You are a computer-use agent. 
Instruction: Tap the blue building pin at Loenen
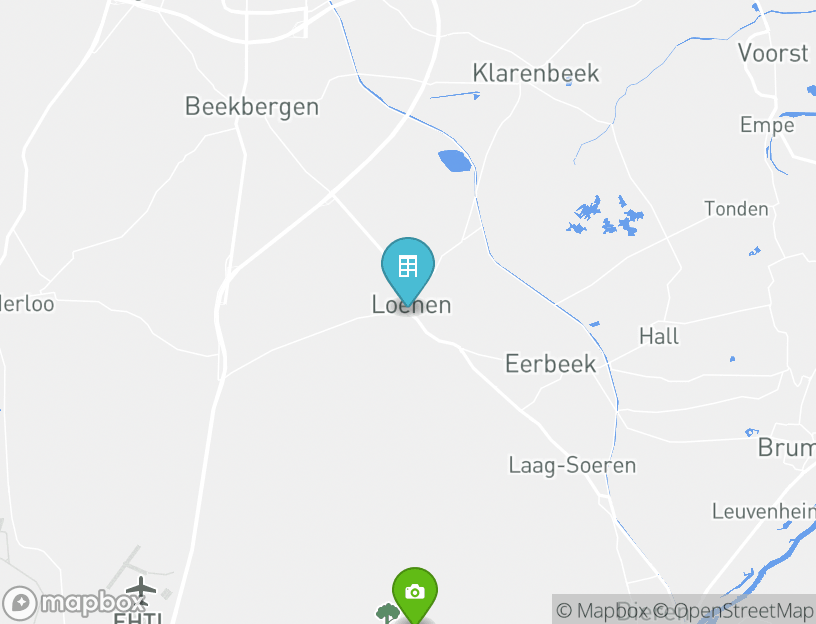pos(407,268)
